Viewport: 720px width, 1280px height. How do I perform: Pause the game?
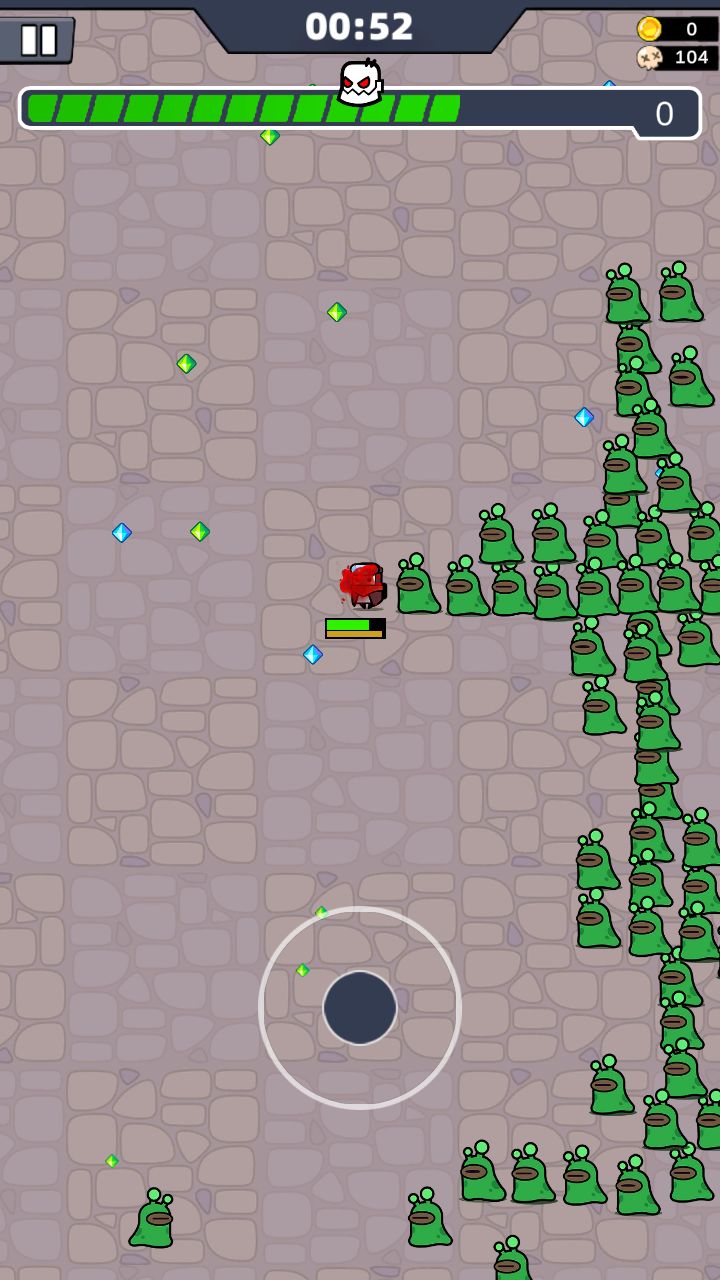(38, 40)
